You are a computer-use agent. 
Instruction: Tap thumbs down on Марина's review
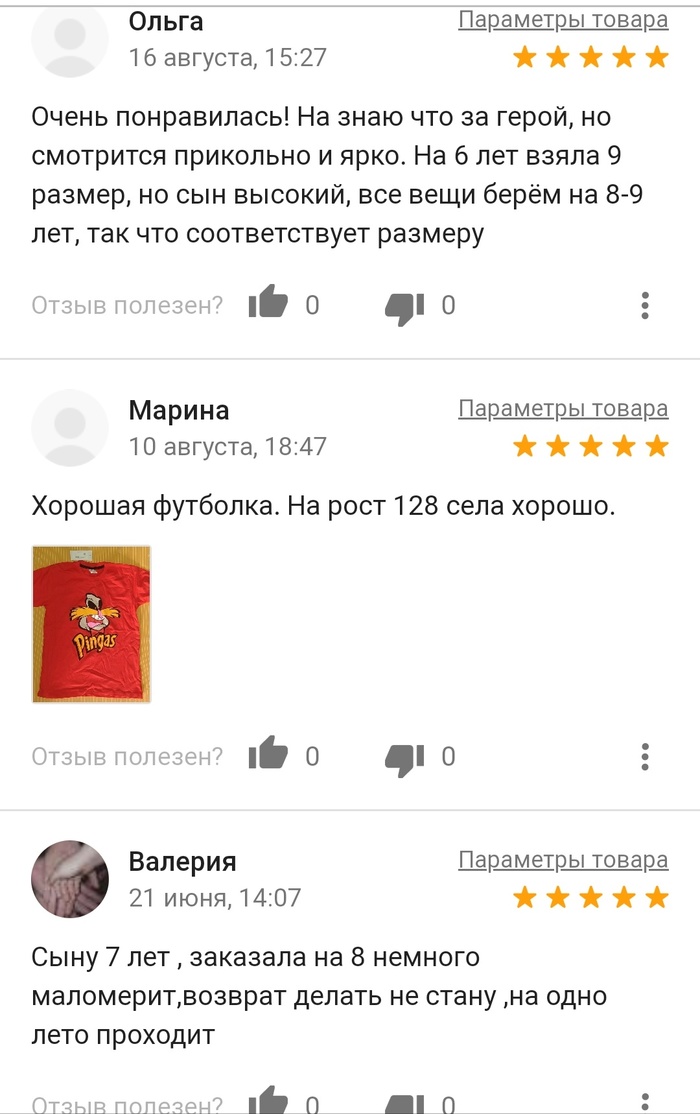(x=405, y=757)
